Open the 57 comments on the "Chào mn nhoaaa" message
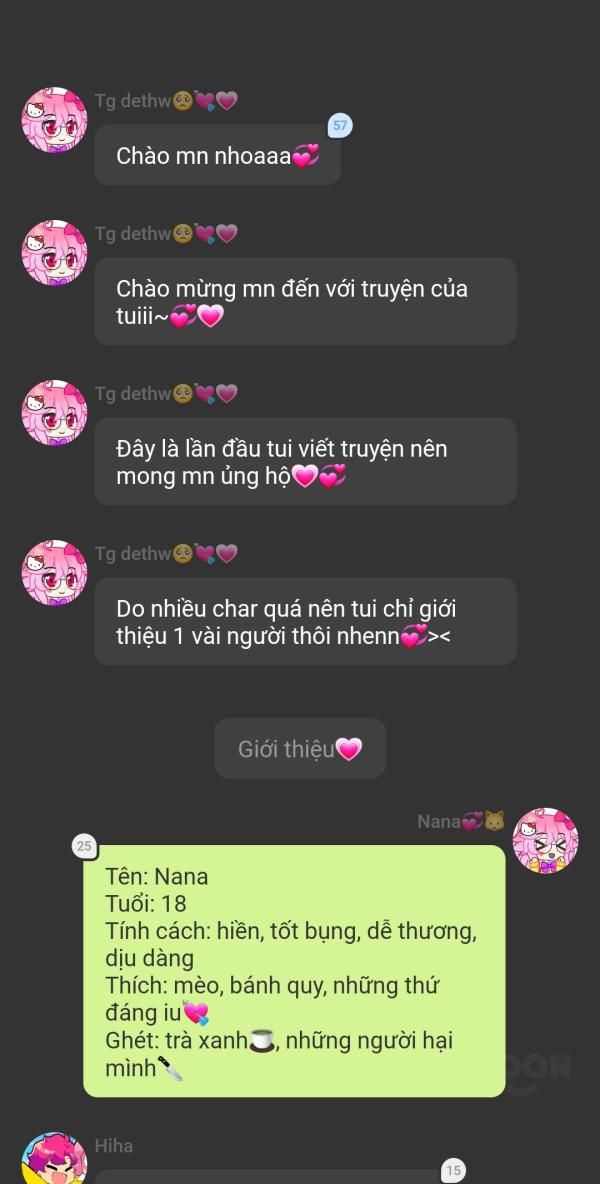Viewport: 600px width, 1184px height. coord(340,125)
